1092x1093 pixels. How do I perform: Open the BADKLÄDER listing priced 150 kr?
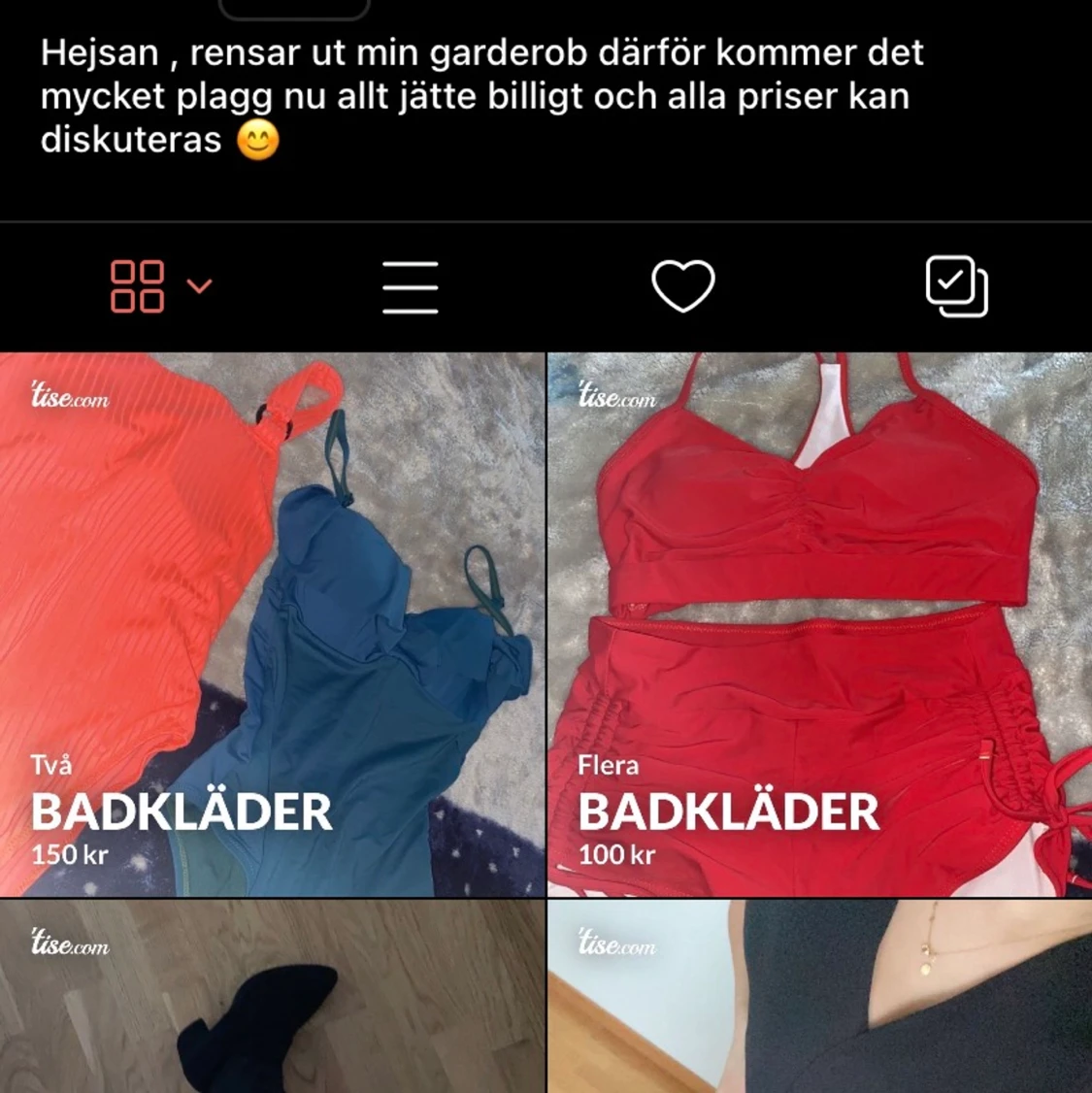[x=272, y=621]
